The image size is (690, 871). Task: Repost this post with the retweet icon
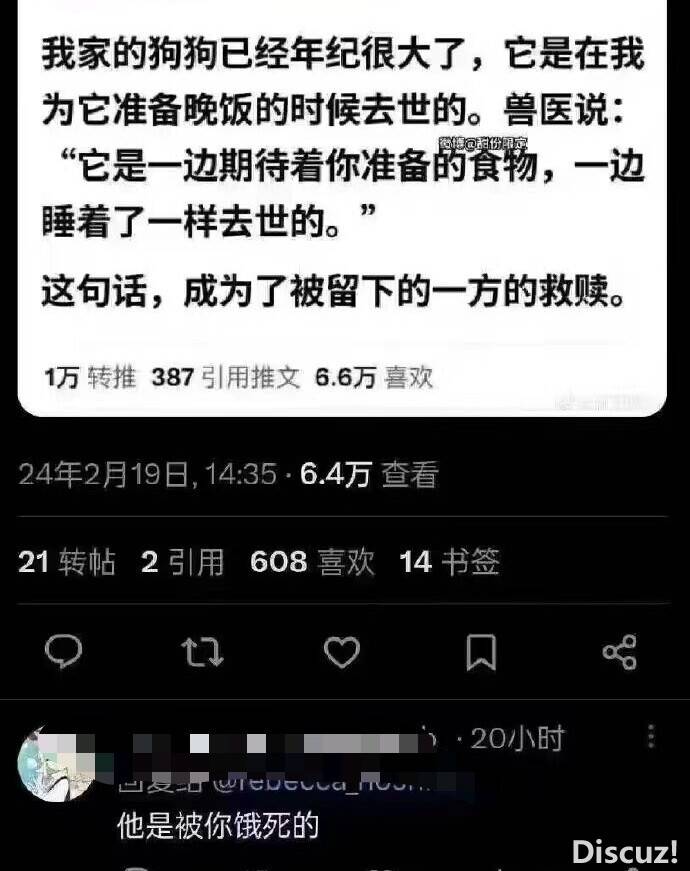coord(202,653)
